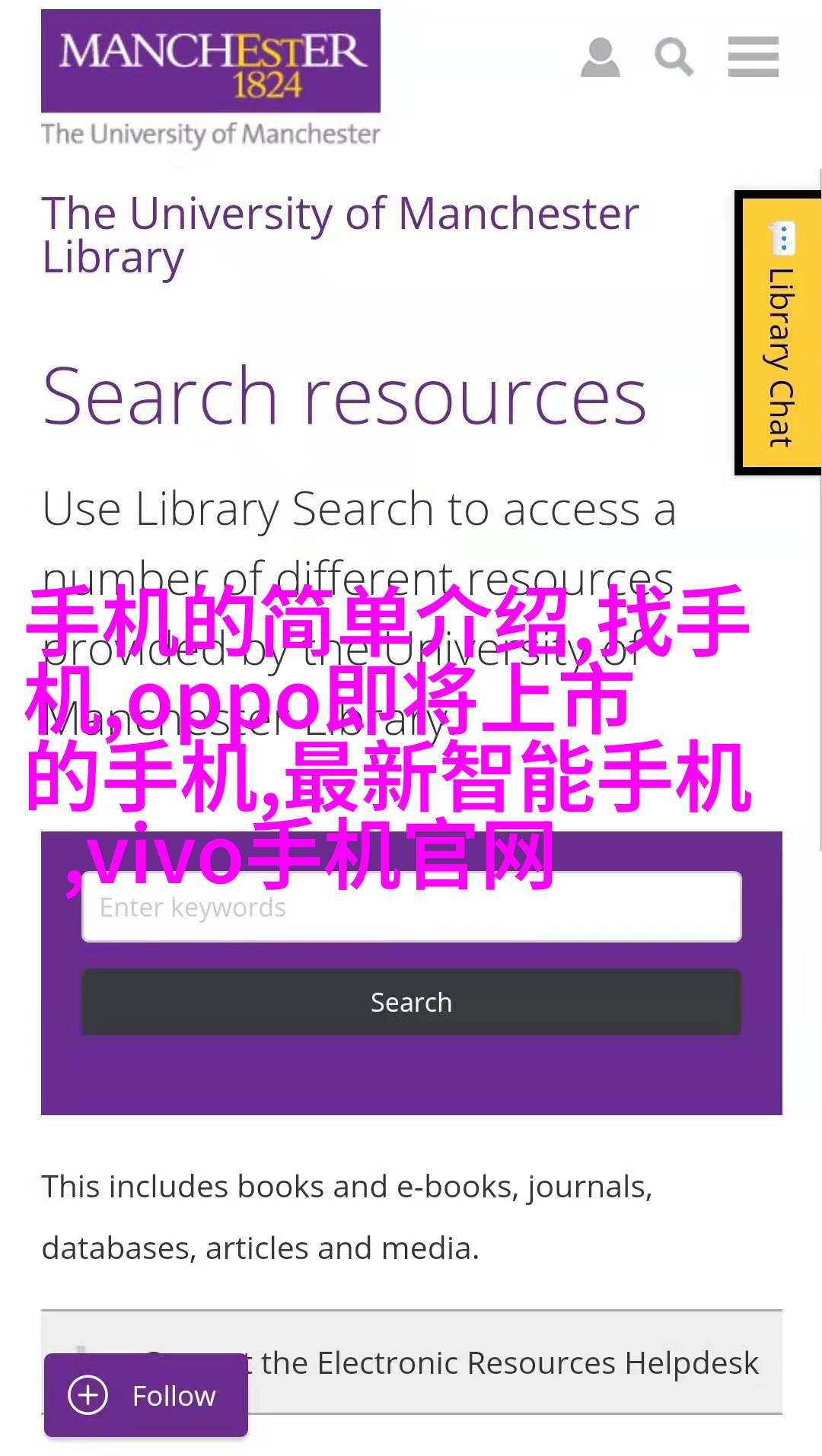Screen dimensions: 822x1456
Task: Open the hamburger menu
Action: pyautogui.click(x=753, y=57)
